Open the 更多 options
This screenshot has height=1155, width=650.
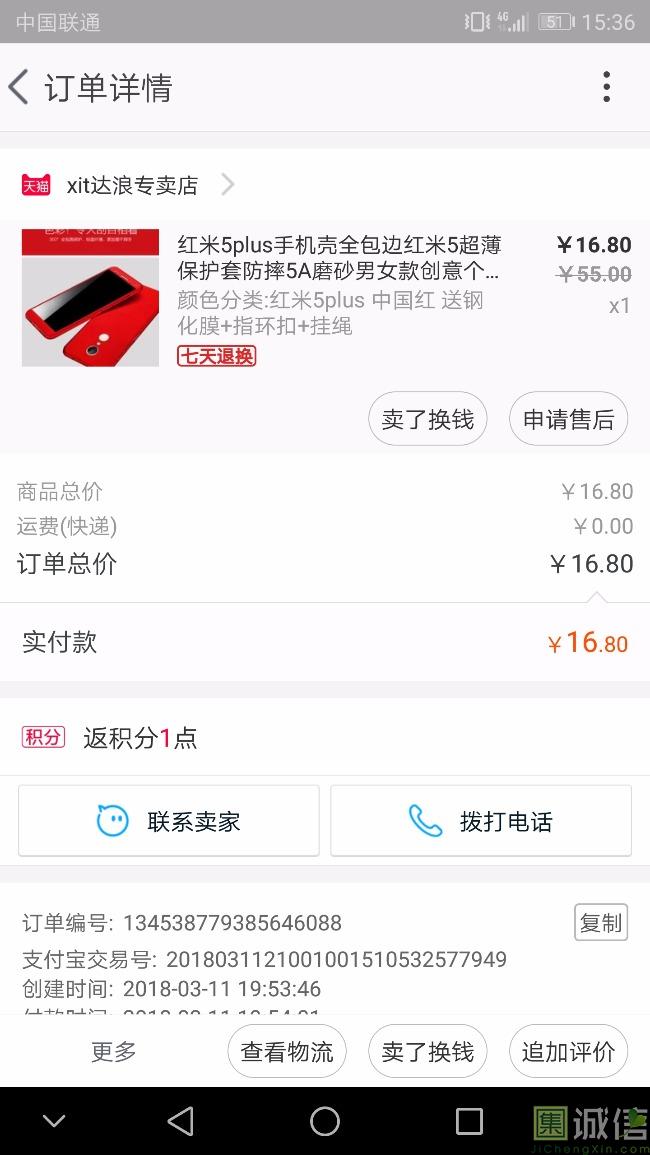click(x=114, y=1051)
